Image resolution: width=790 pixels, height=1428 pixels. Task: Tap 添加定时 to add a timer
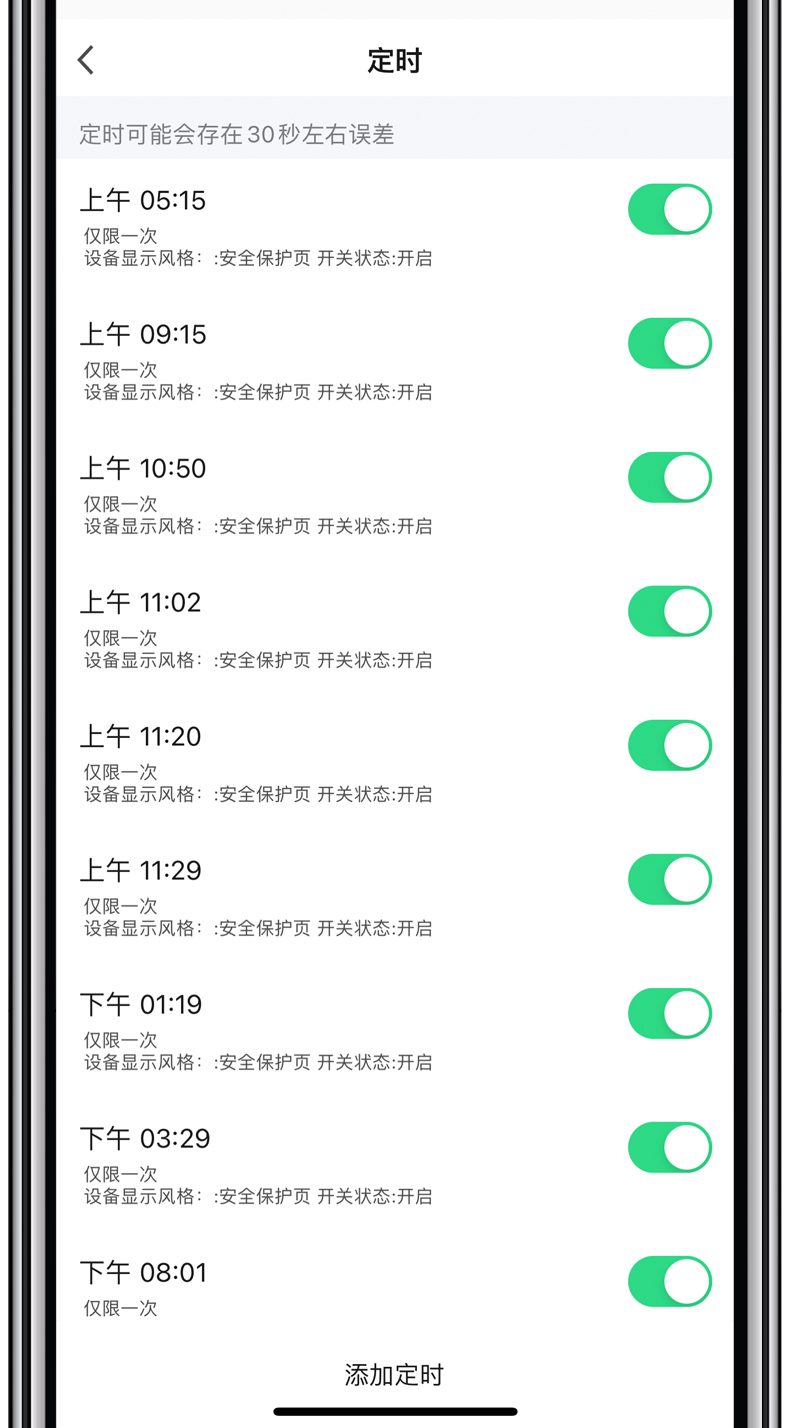click(394, 1375)
